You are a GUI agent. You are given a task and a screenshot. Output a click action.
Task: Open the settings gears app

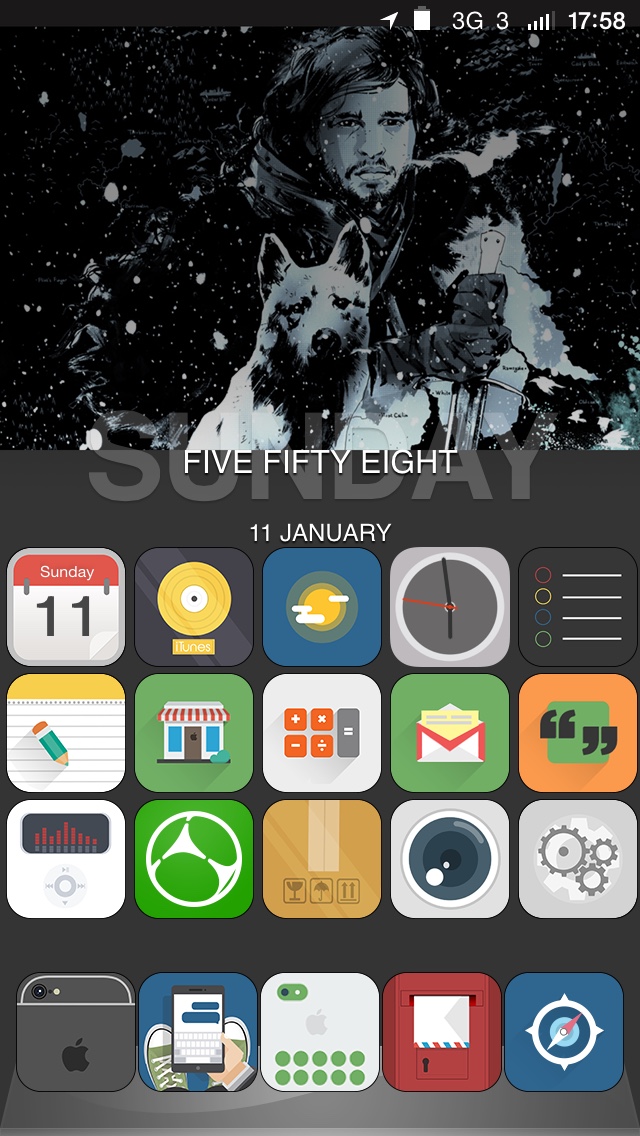(x=578, y=859)
